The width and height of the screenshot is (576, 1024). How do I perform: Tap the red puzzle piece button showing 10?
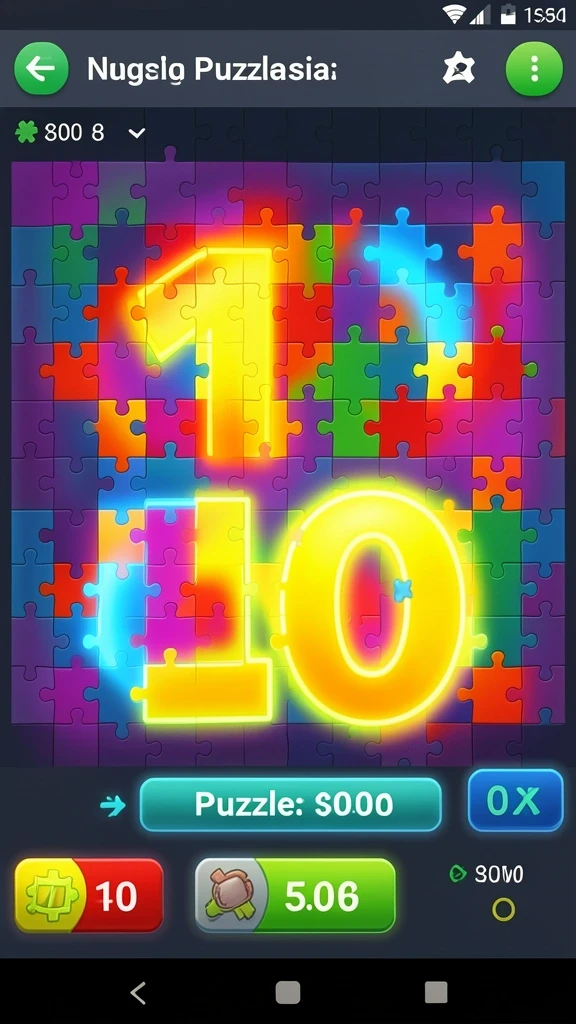point(89,895)
